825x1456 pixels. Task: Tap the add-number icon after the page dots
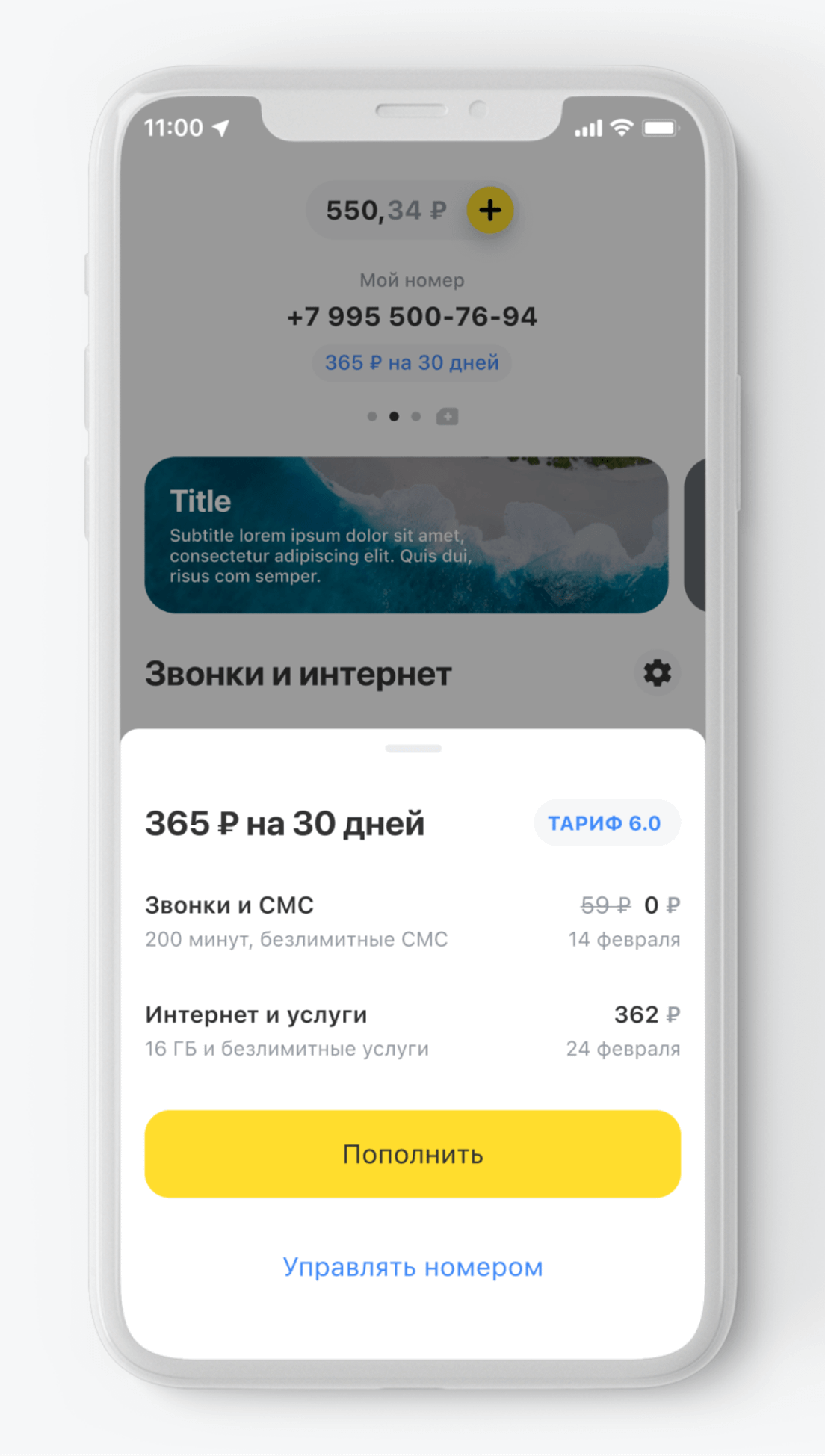tap(447, 416)
